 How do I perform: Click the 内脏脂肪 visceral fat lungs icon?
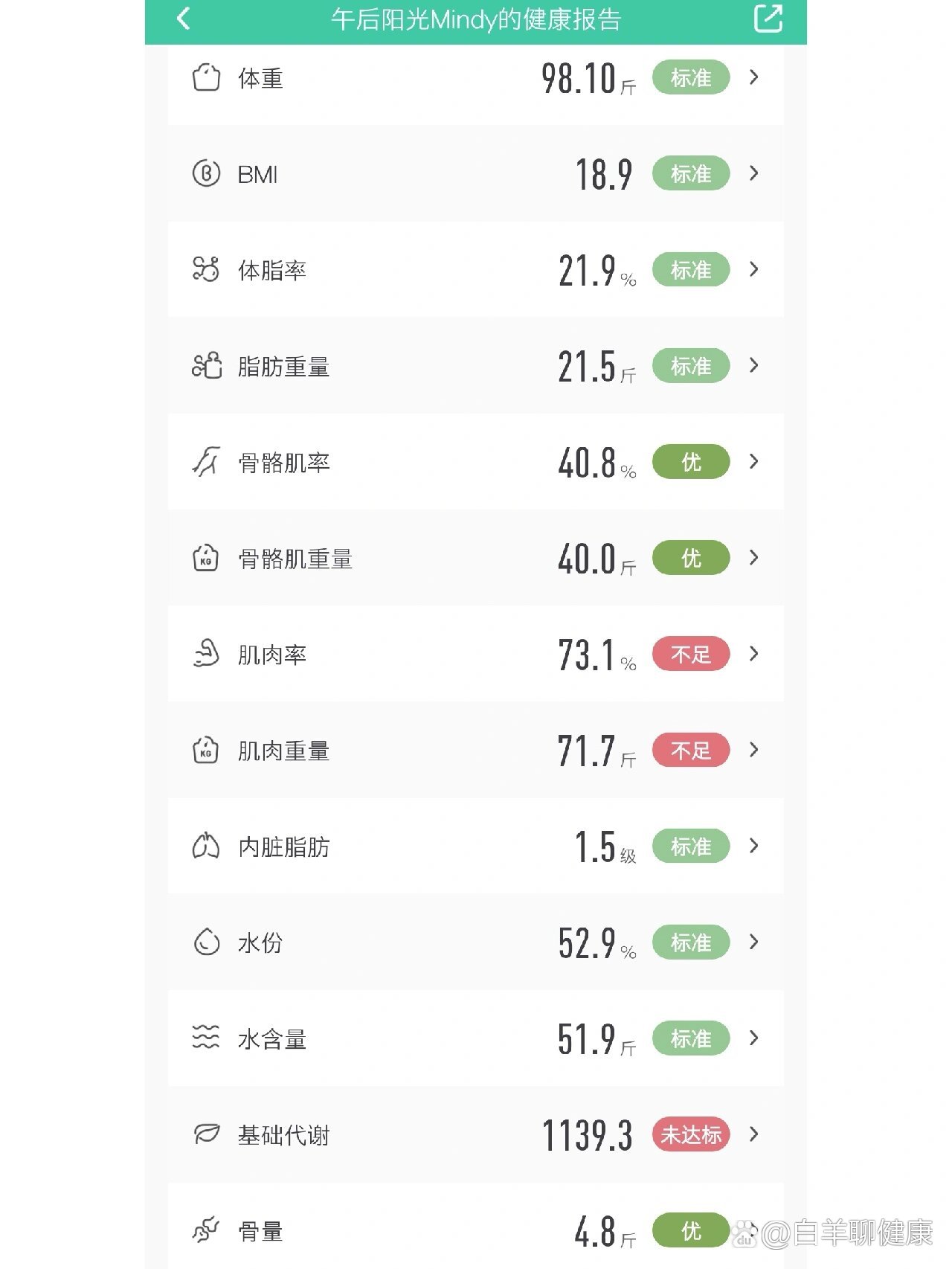tap(207, 846)
